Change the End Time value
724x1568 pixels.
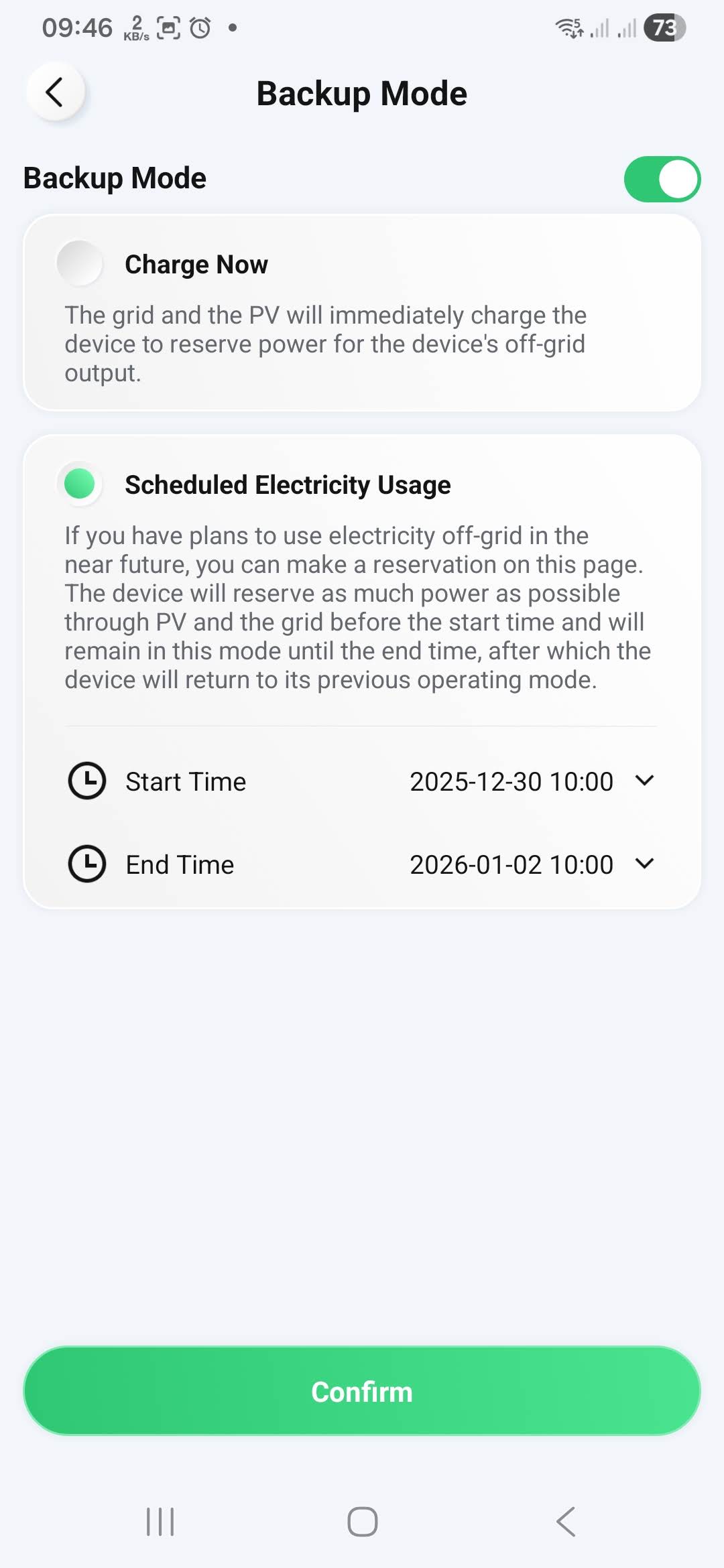(x=531, y=864)
